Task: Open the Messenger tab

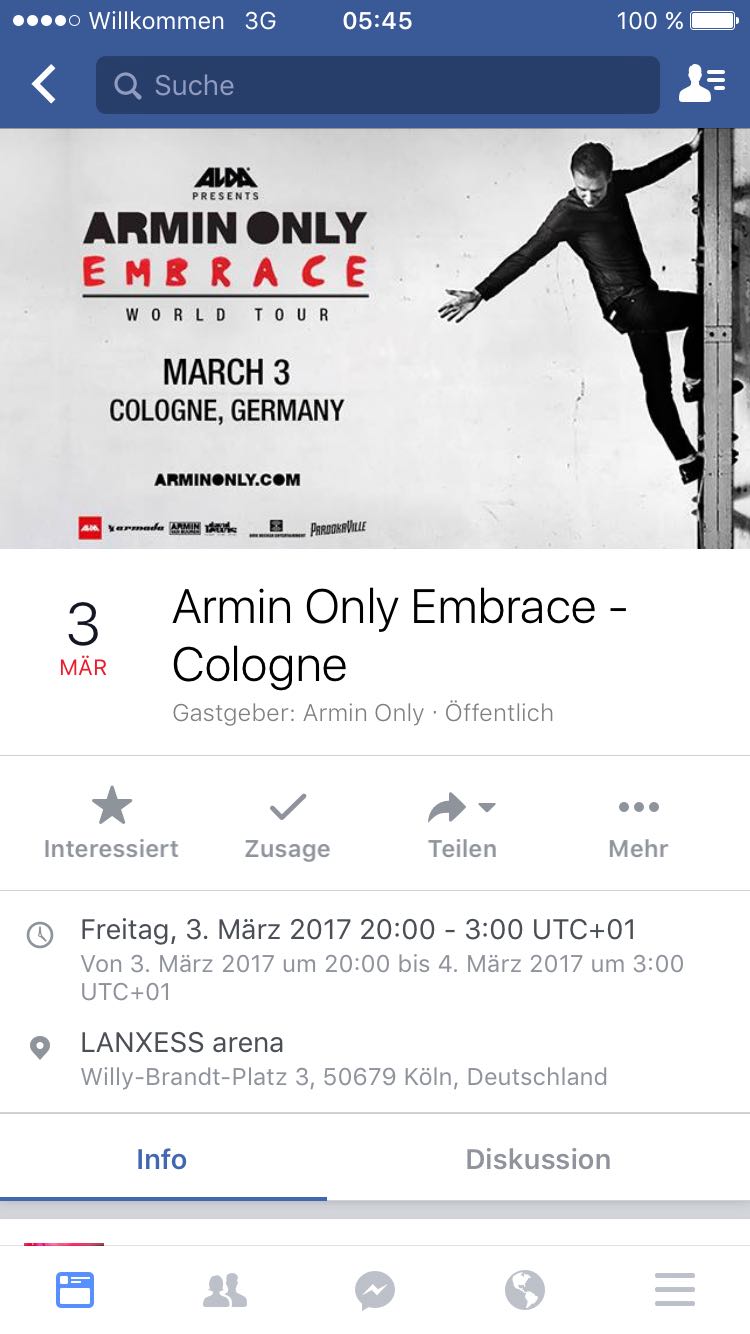Action: tap(375, 1290)
